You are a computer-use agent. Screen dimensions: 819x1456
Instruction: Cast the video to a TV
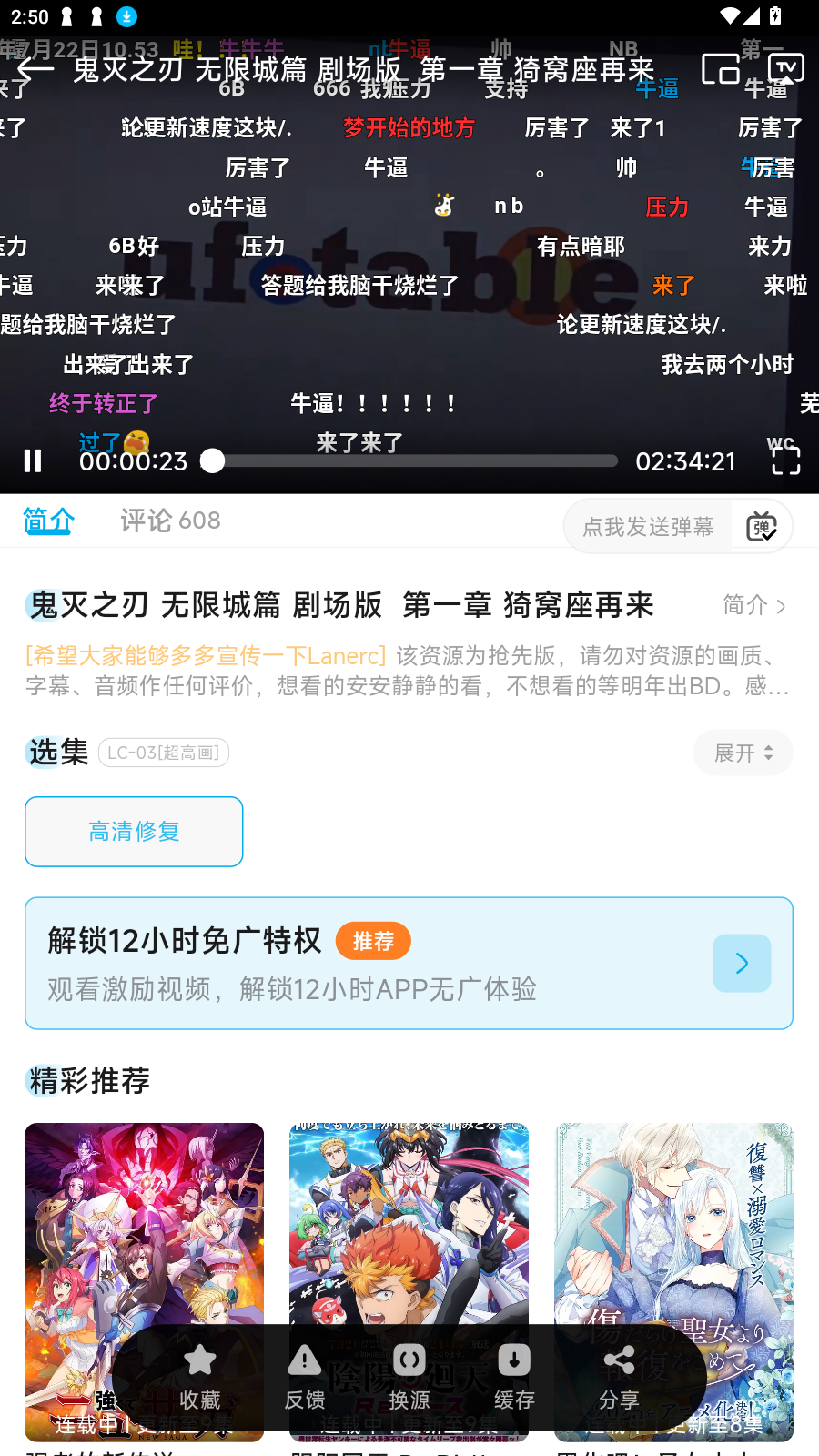tap(785, 69)
